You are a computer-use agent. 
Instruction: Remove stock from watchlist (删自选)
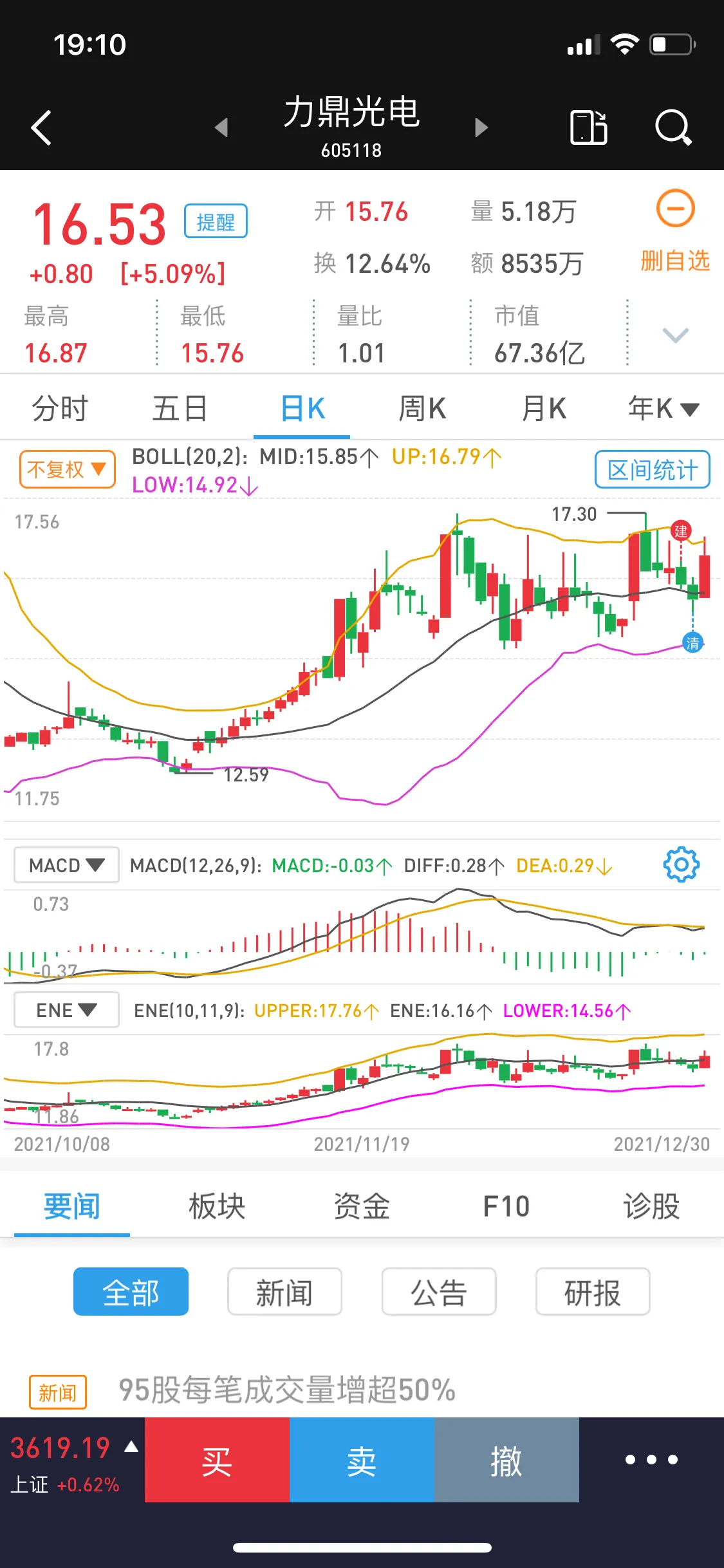[x=674, y=230]
